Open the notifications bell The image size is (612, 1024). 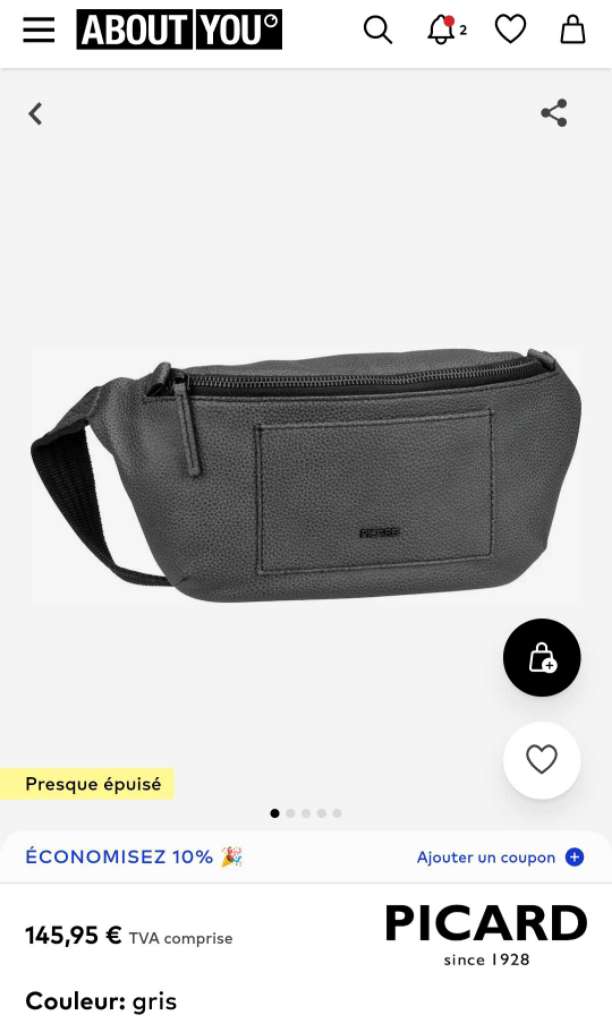coord(442,30)
